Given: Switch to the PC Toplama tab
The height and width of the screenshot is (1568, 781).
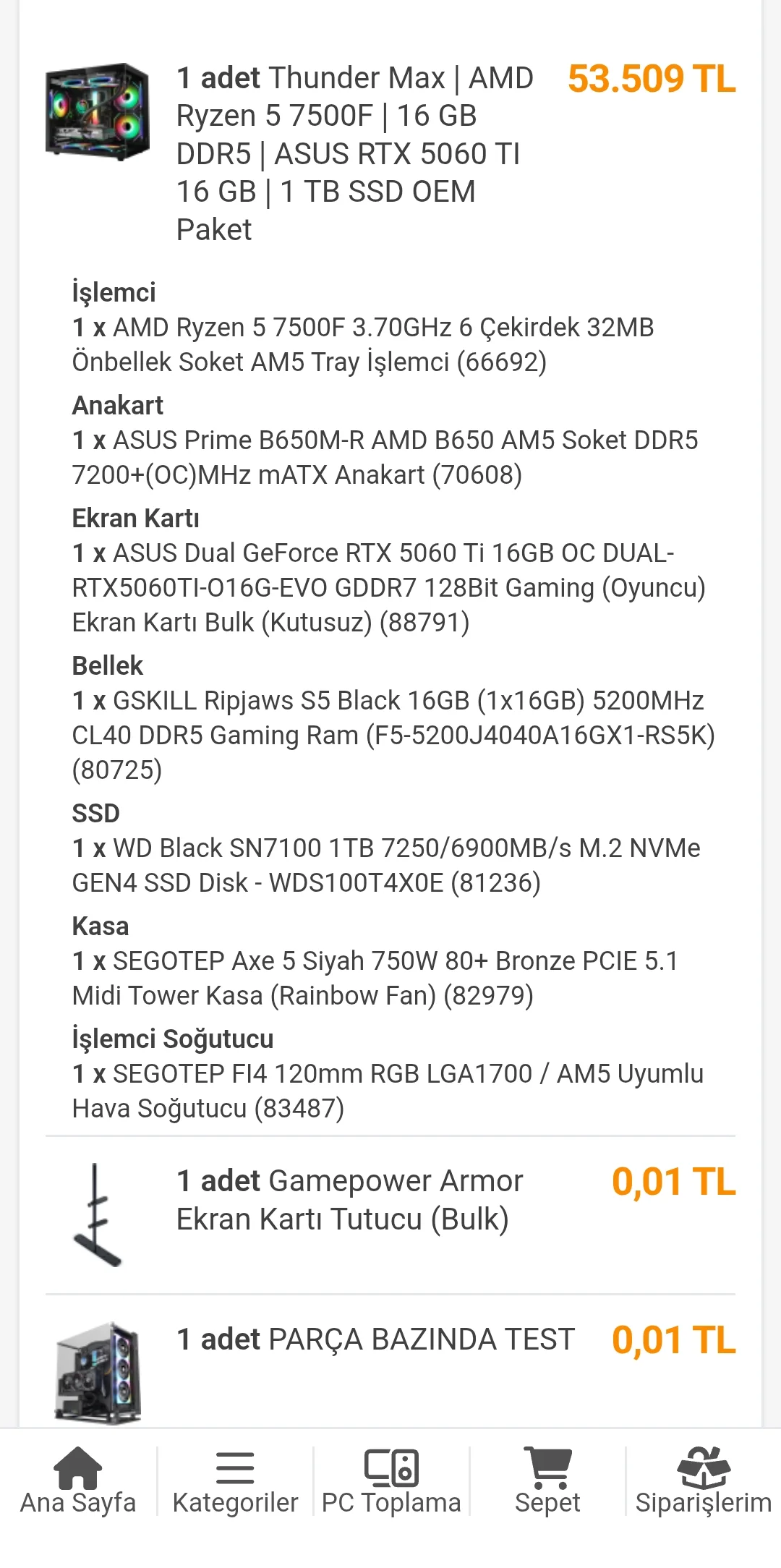Looking at the screenshot, I should tap(391, 1481).
